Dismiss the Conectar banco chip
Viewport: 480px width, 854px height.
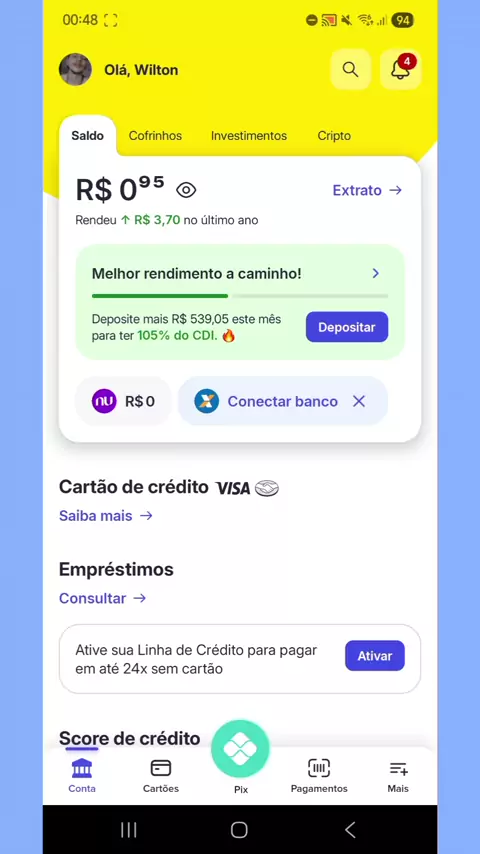[x=359, y=401]
